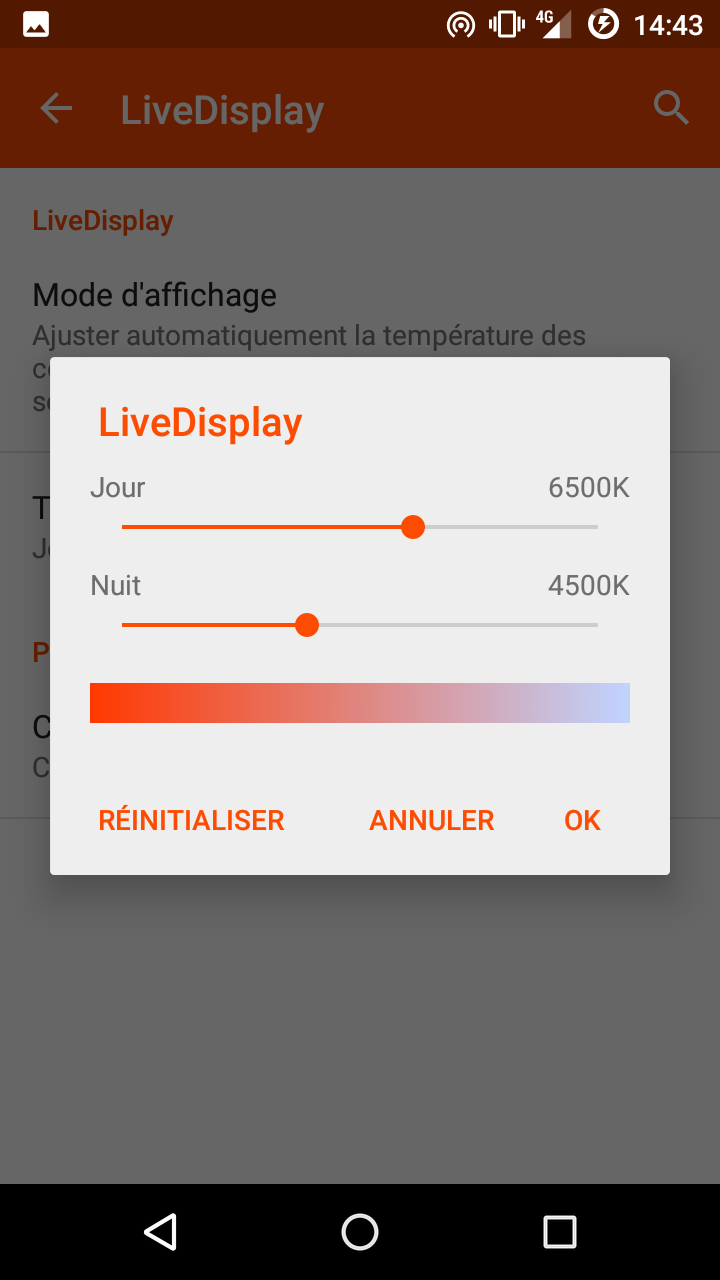Open recent apps from the navigation bar
Viewport: 720px width, 1280px height.
(x=559, y=1232)
